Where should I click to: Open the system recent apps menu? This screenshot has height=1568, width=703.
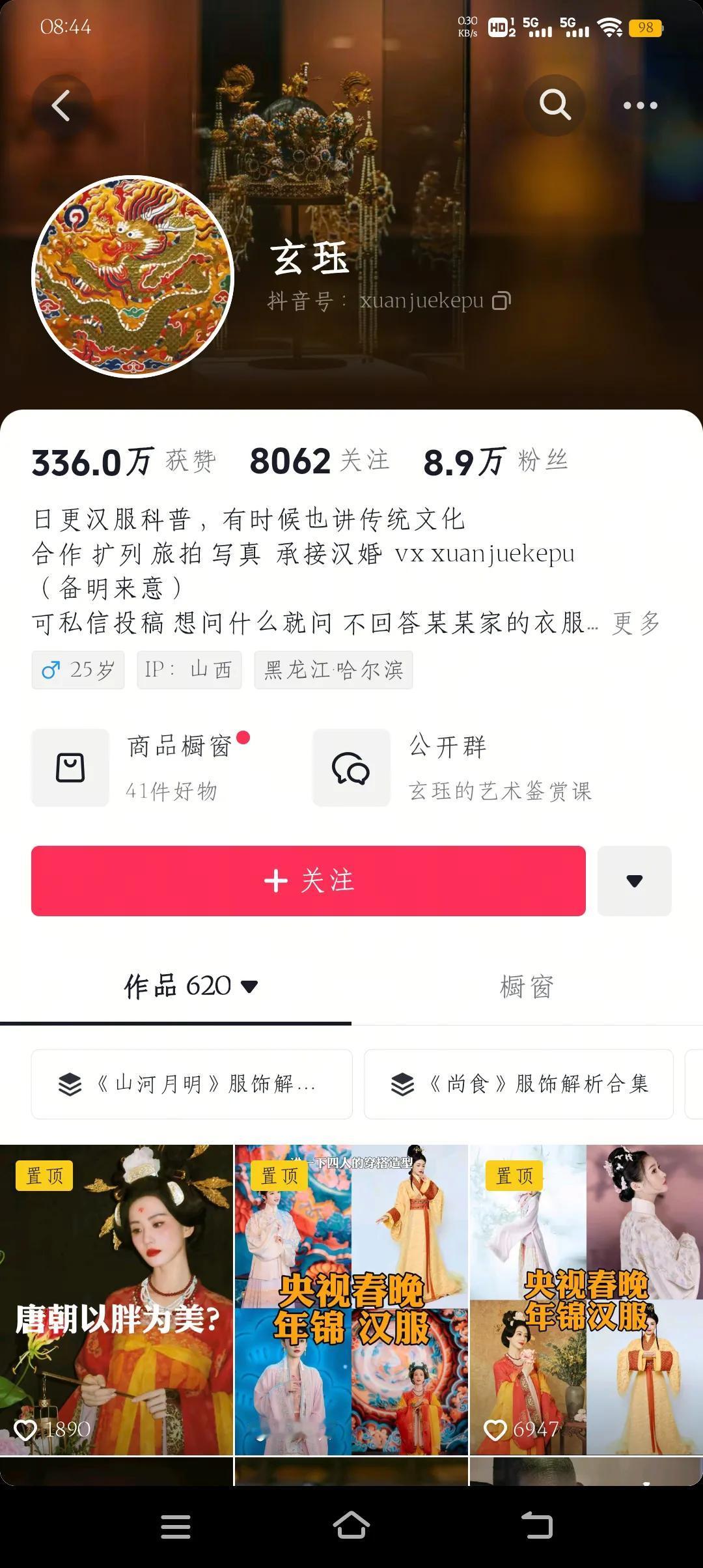[x=176, y=1526]
